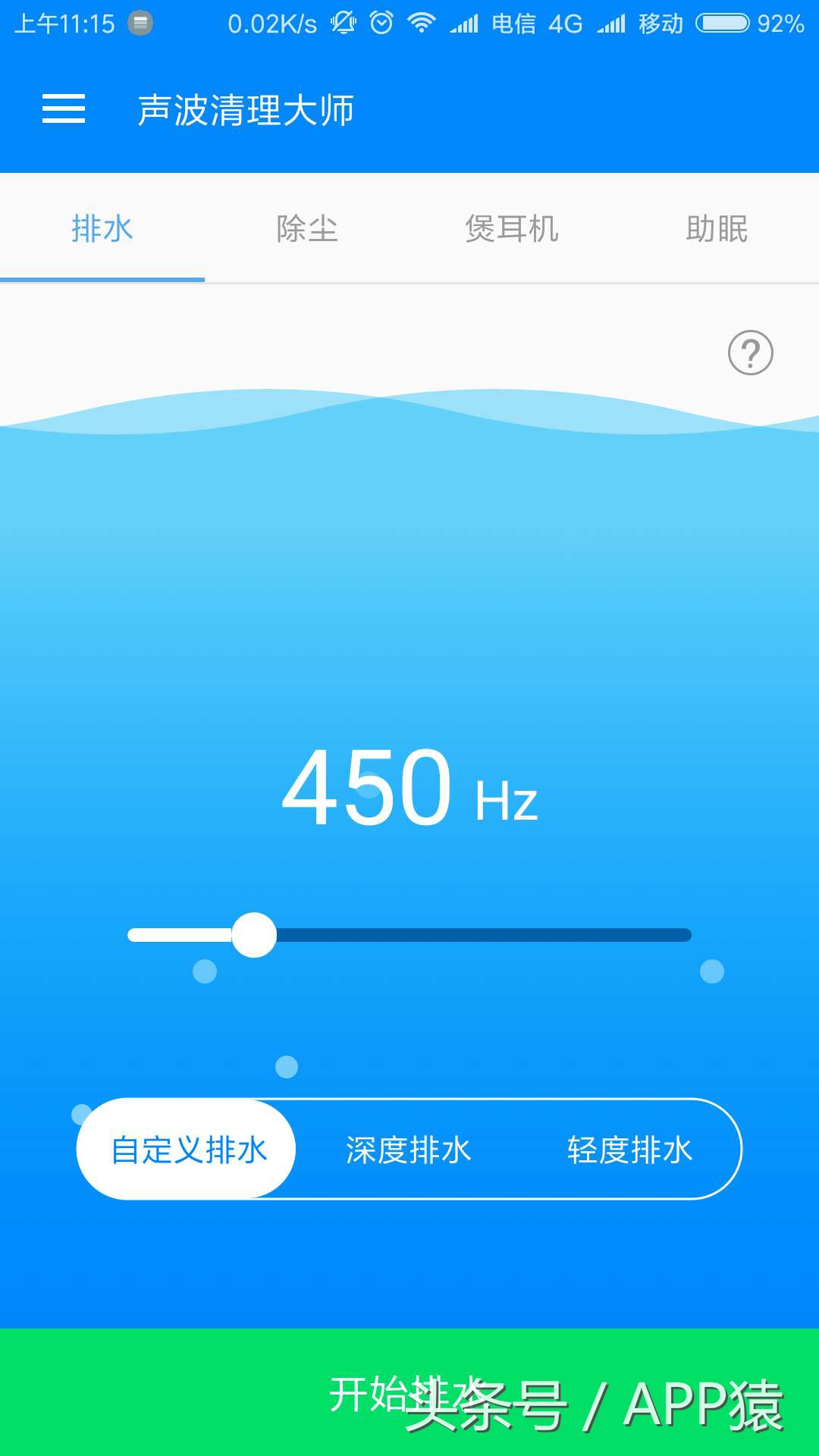Switch to the 除尘 tab
The height and width of the screenshot is (1456, 819).
pyautogui.click(x=307, y=227)
